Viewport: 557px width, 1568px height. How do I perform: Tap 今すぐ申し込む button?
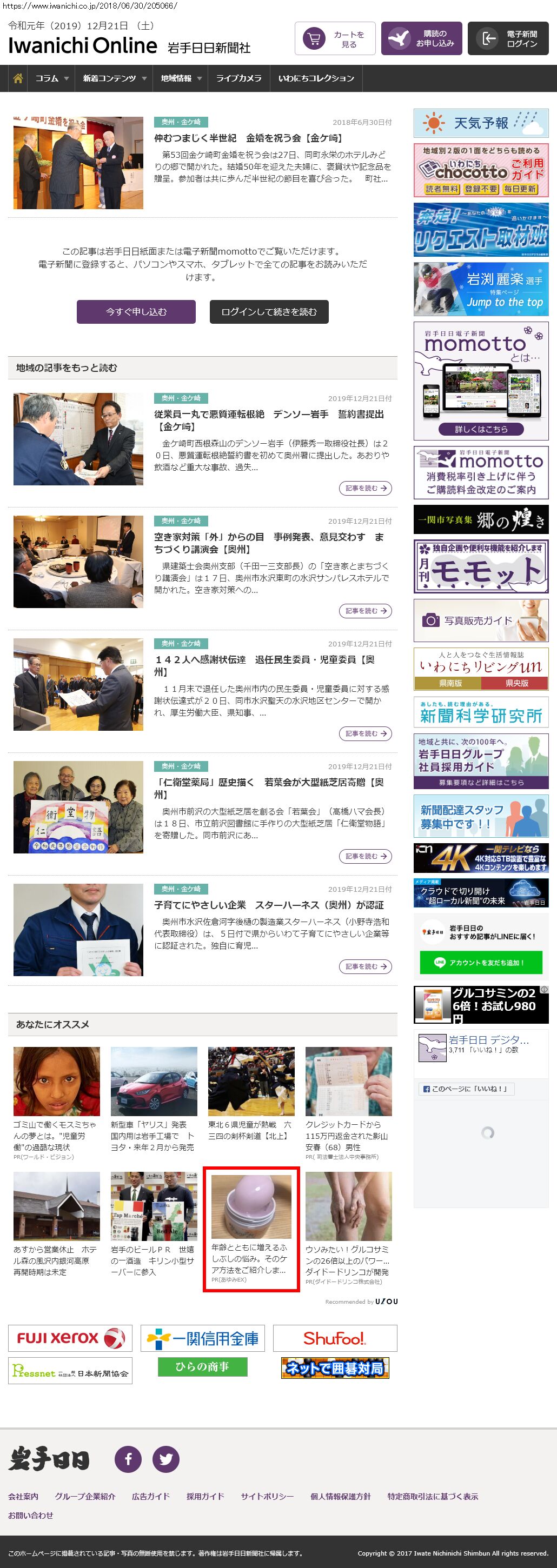click(x=136, y=312)
